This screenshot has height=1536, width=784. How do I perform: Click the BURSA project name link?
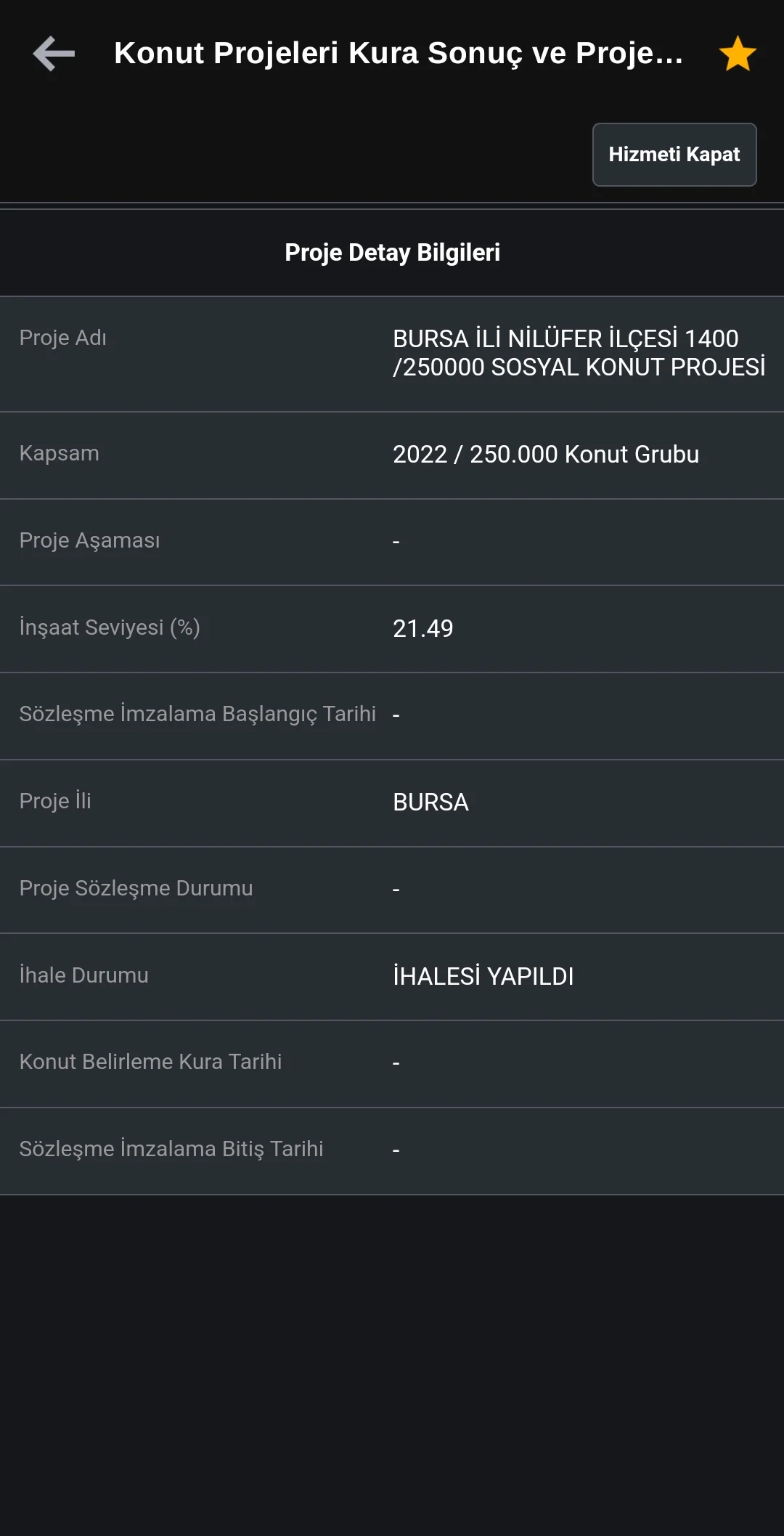(579, 354)
